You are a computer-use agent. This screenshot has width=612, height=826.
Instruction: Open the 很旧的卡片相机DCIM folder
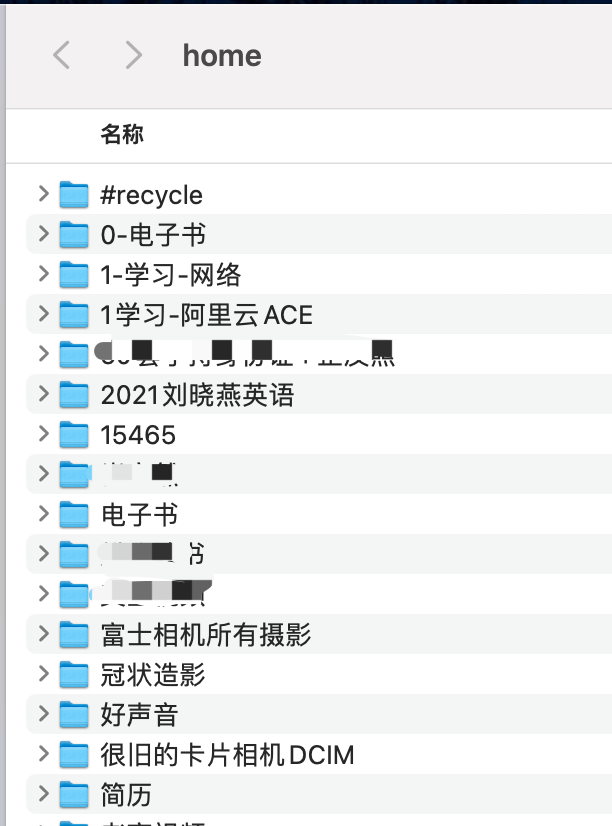[227, 755]
